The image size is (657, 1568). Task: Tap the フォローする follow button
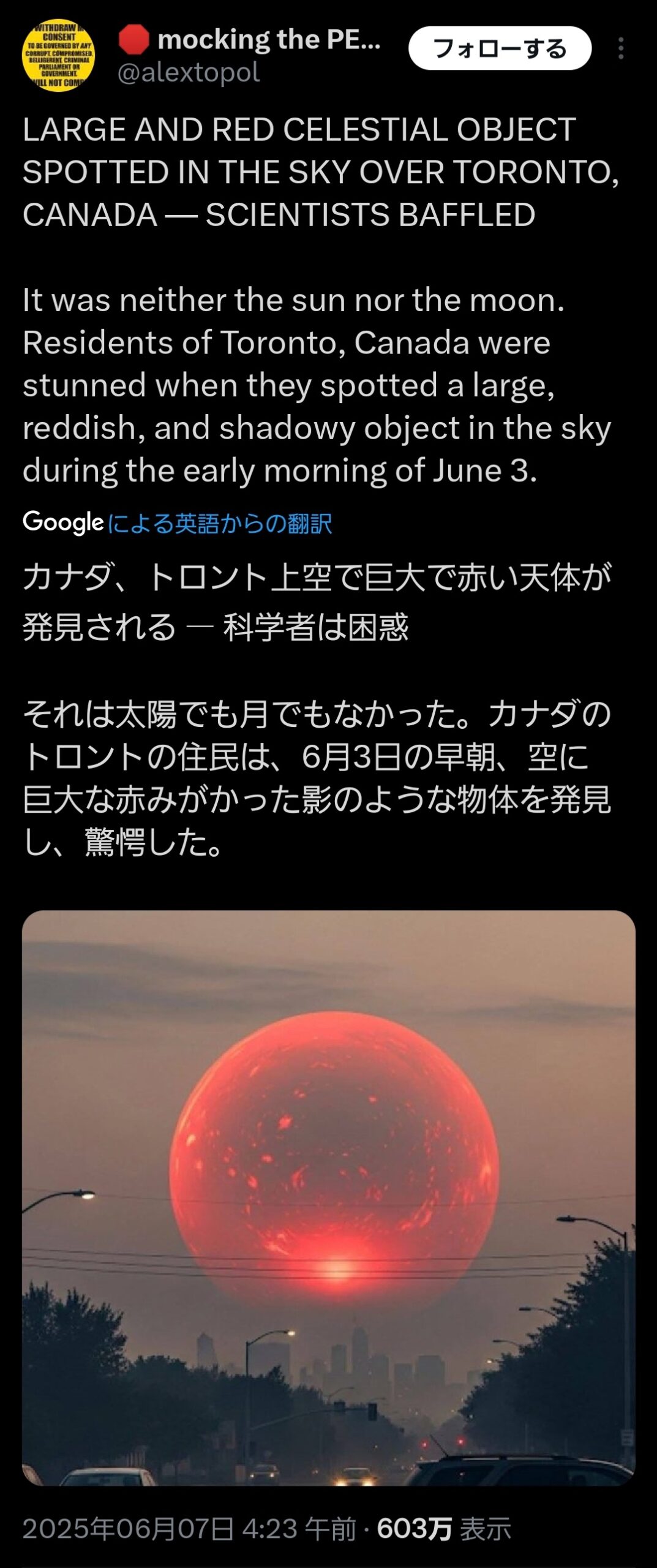(500, 48)
